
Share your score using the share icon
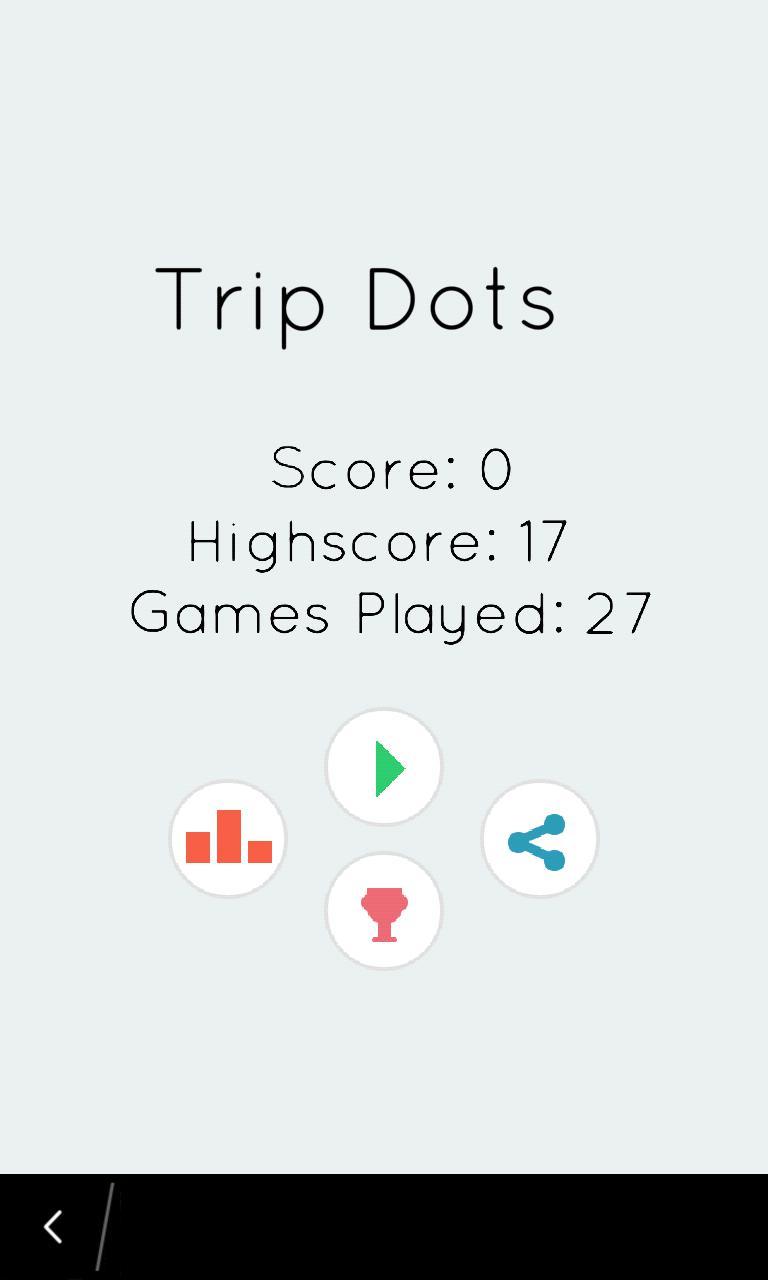(539, 839)
